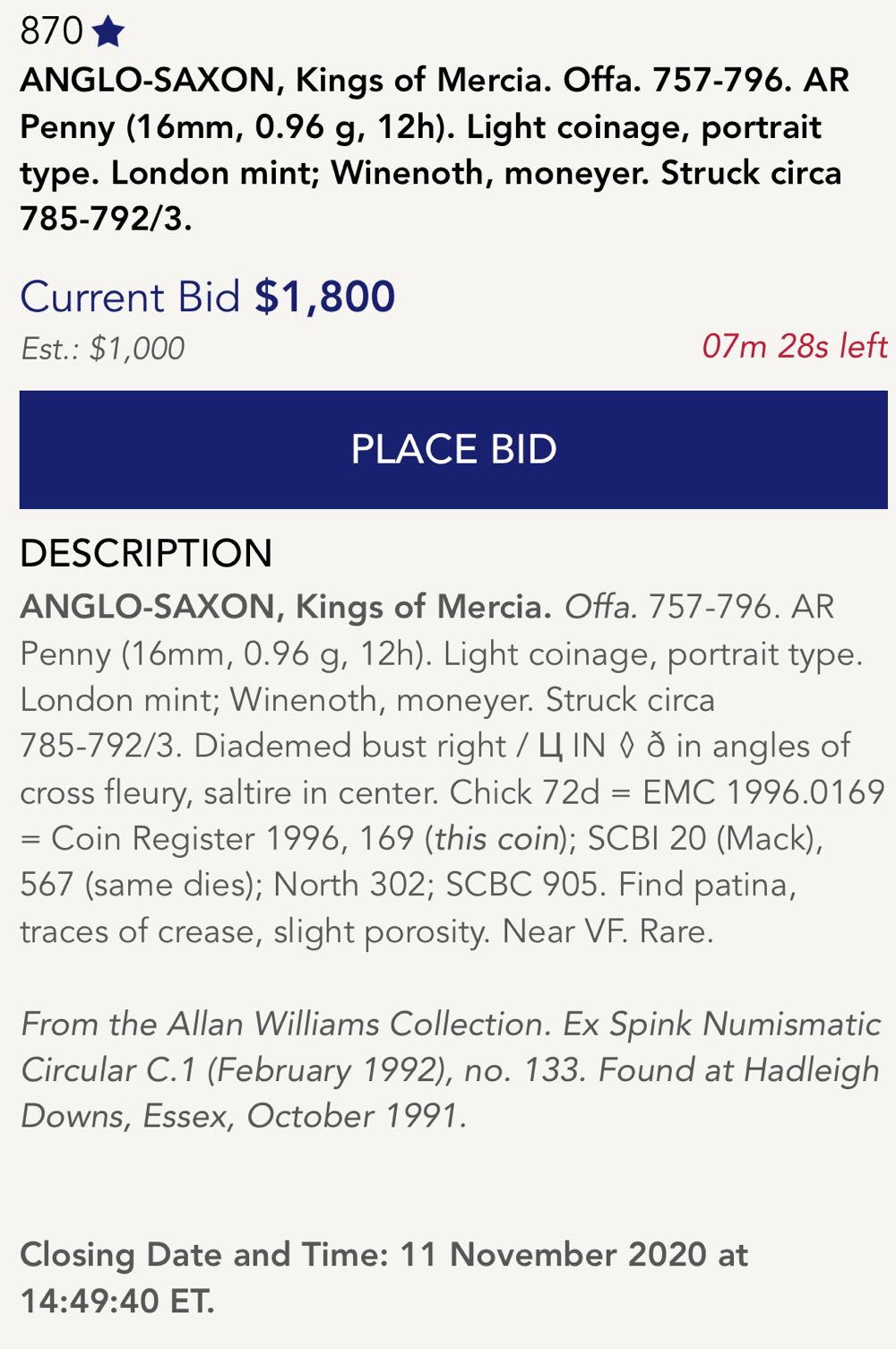Tap the PLACE BID button
Screen dimensions: 896x1349
[x=453, y=449]
